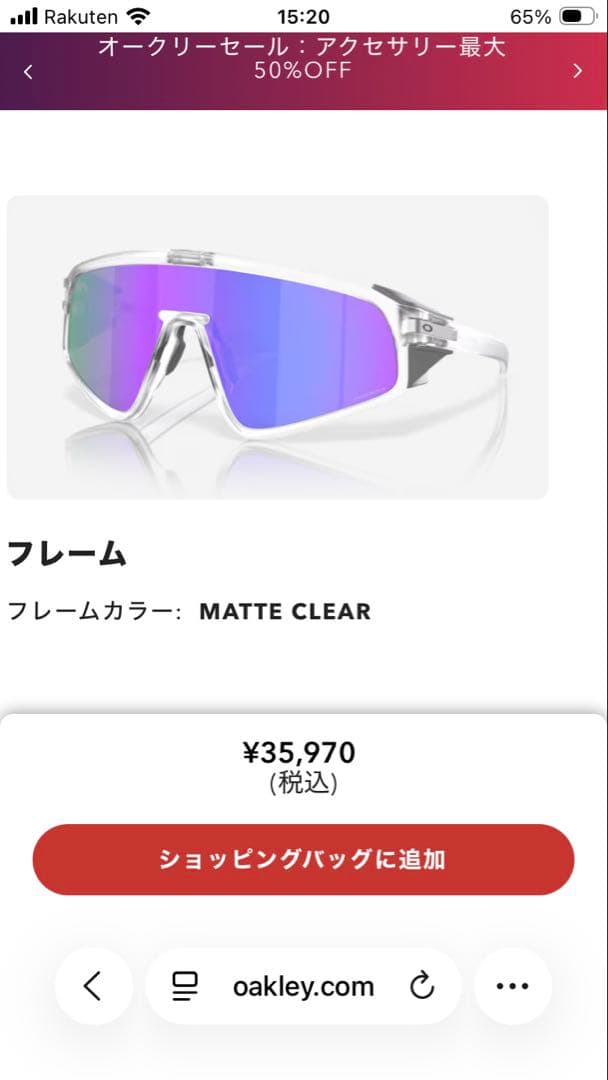Open the Matte Clear sunglasses product image
Image resolution: width=608 pixels, height=1080 pixels.
click(x=278, y=347)
